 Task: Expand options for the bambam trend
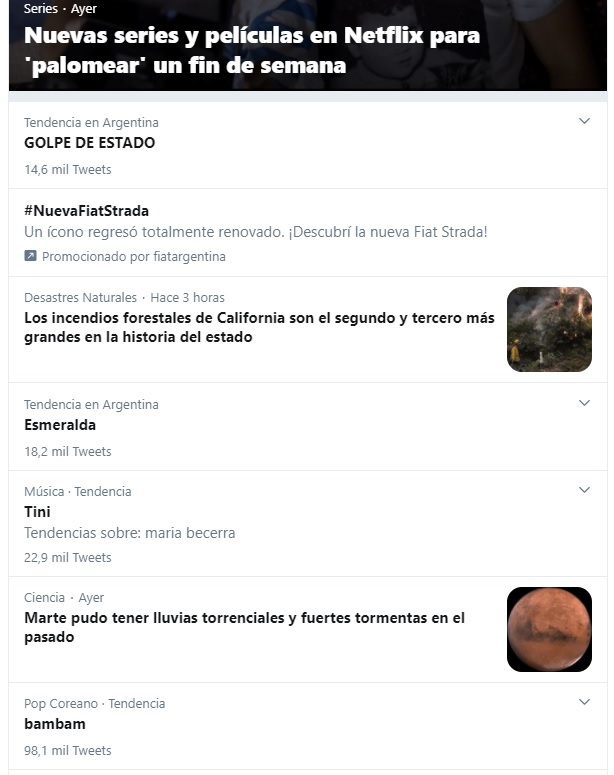point(585,702)
